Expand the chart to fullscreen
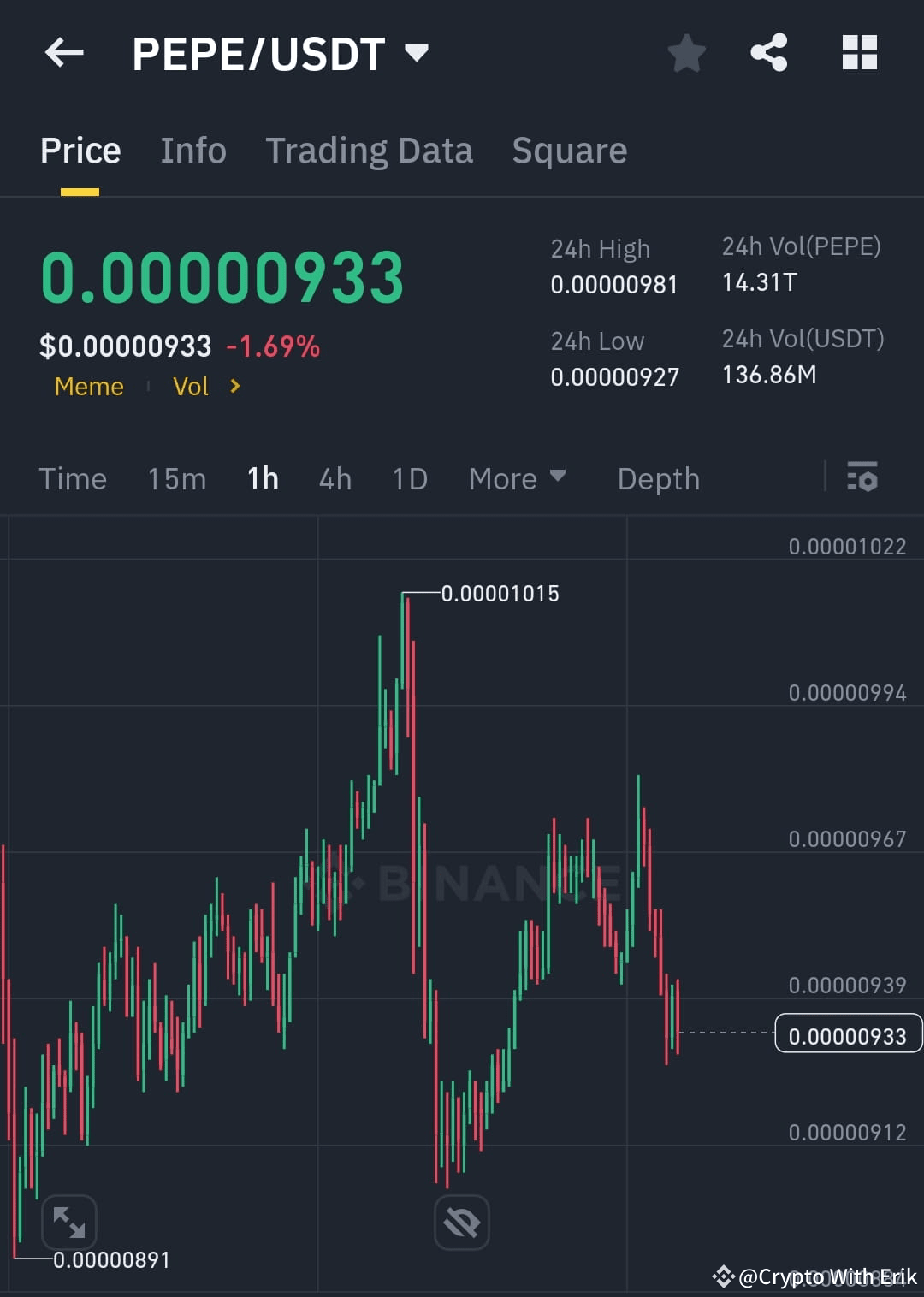Image resolution: width=924 pixels, height=1297 pixels. [68, 1222]
